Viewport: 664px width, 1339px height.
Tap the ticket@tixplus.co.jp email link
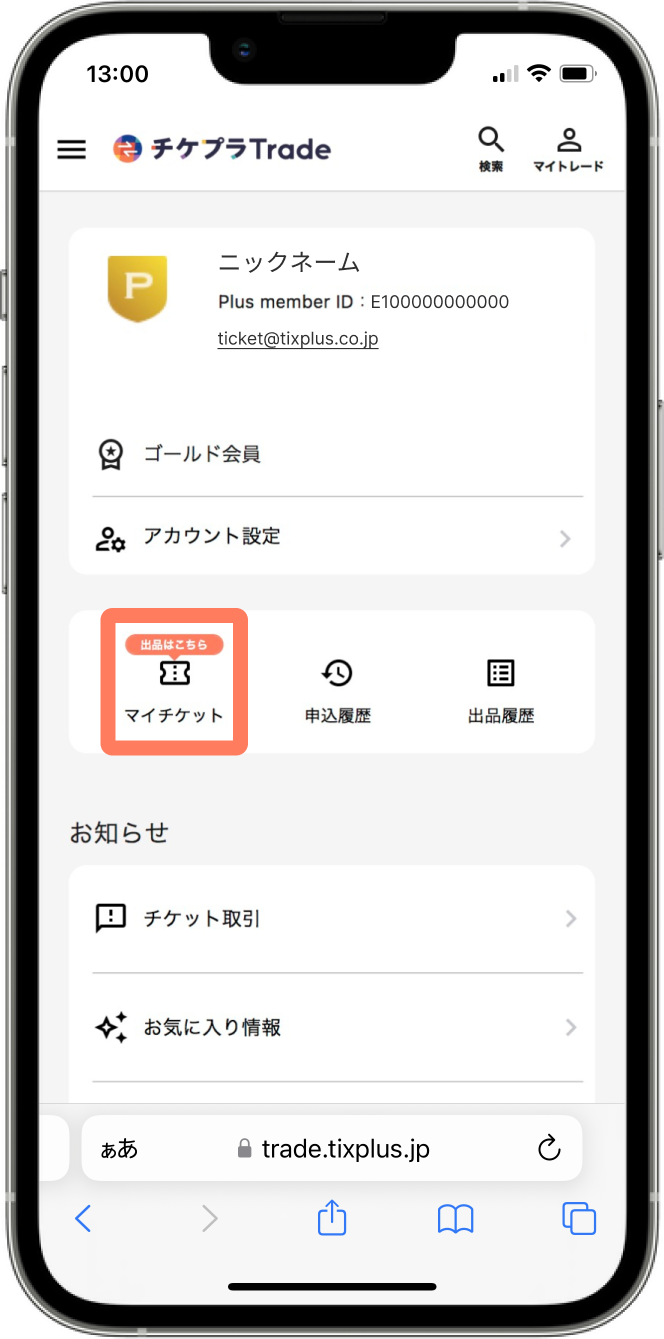[x=298, y=339]
